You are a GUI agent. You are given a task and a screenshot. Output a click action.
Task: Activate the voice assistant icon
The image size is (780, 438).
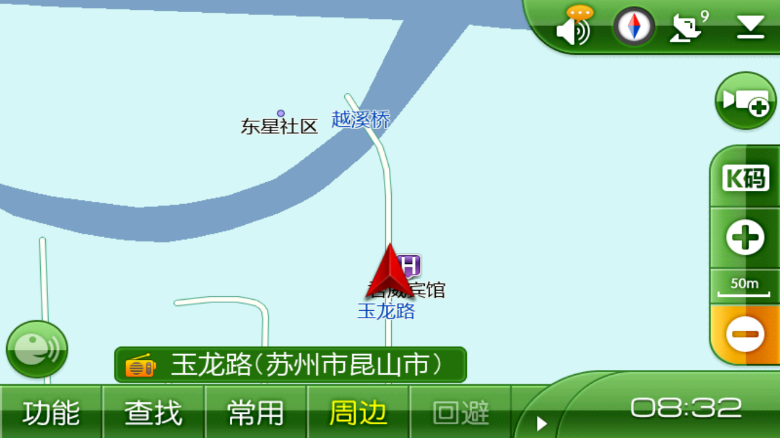(37, 348)
